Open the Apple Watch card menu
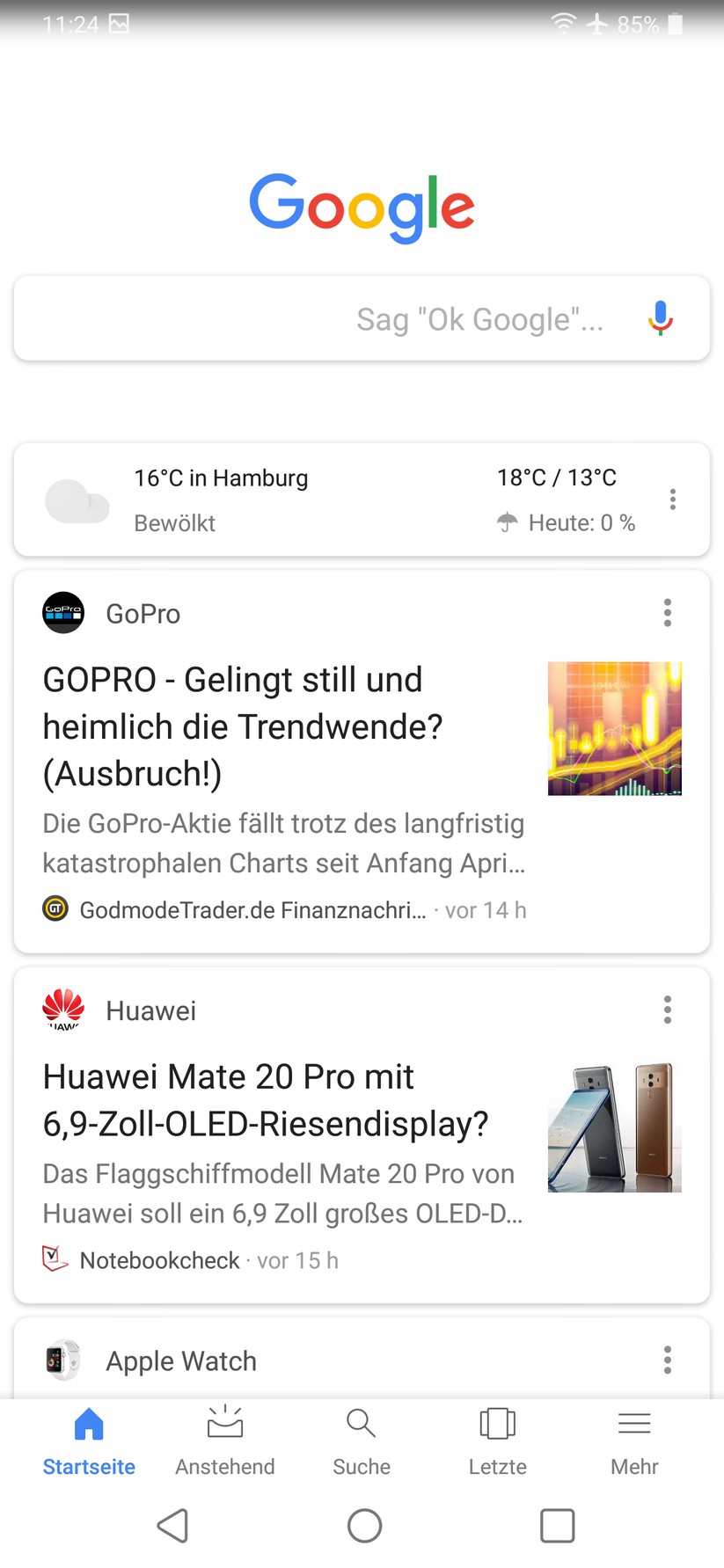724x1568 pixels. pyautogui.click(x=667, y=1360)
